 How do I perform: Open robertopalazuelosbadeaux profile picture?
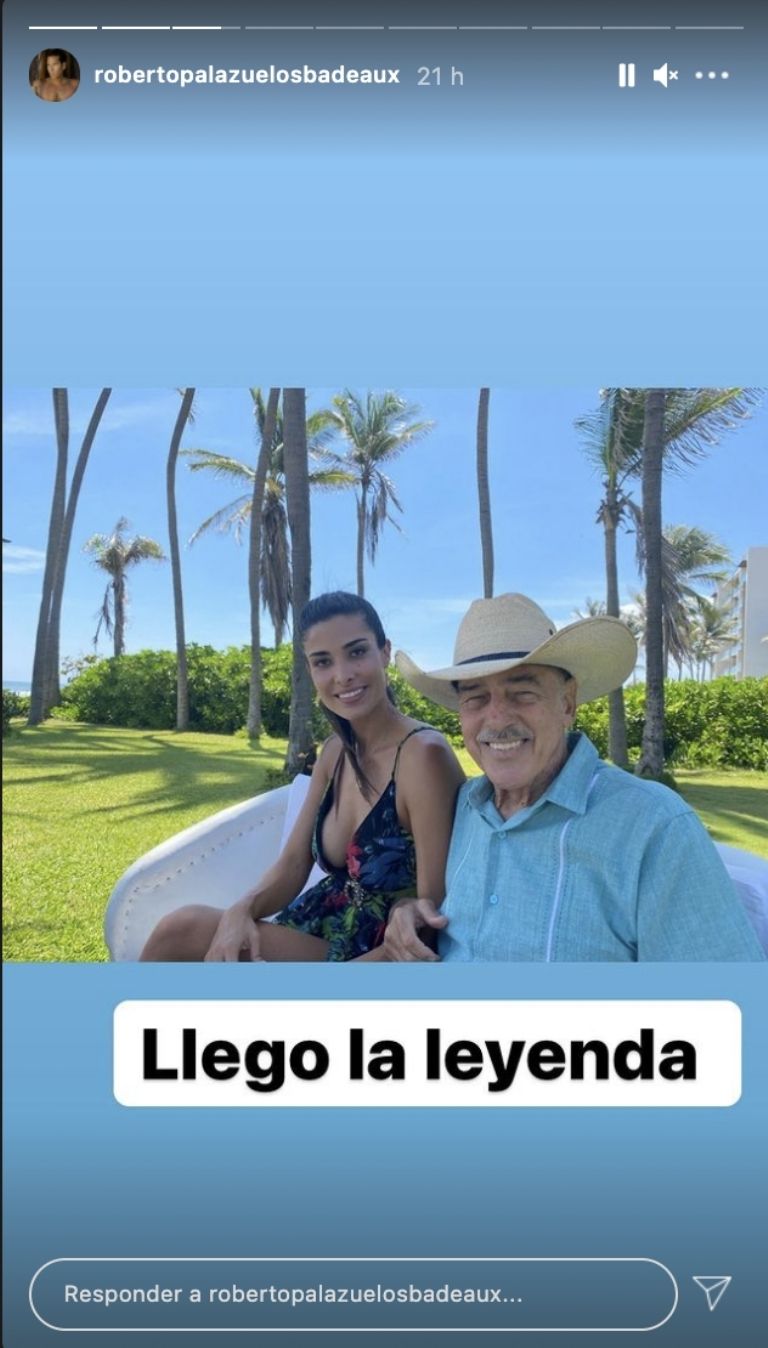click(54, 75)
